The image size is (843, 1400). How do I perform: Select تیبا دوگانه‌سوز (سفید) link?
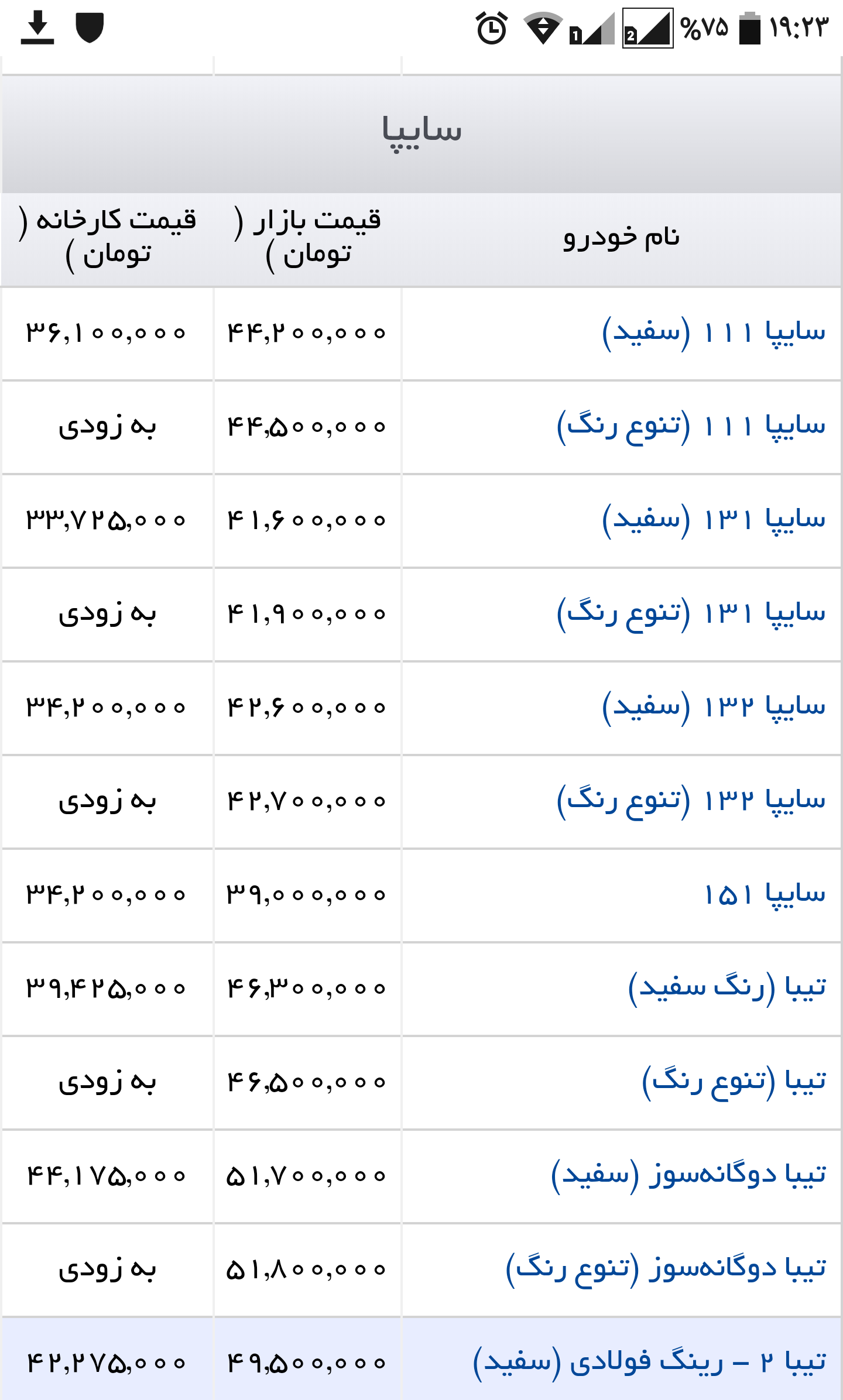click(x=689, y=1176)
